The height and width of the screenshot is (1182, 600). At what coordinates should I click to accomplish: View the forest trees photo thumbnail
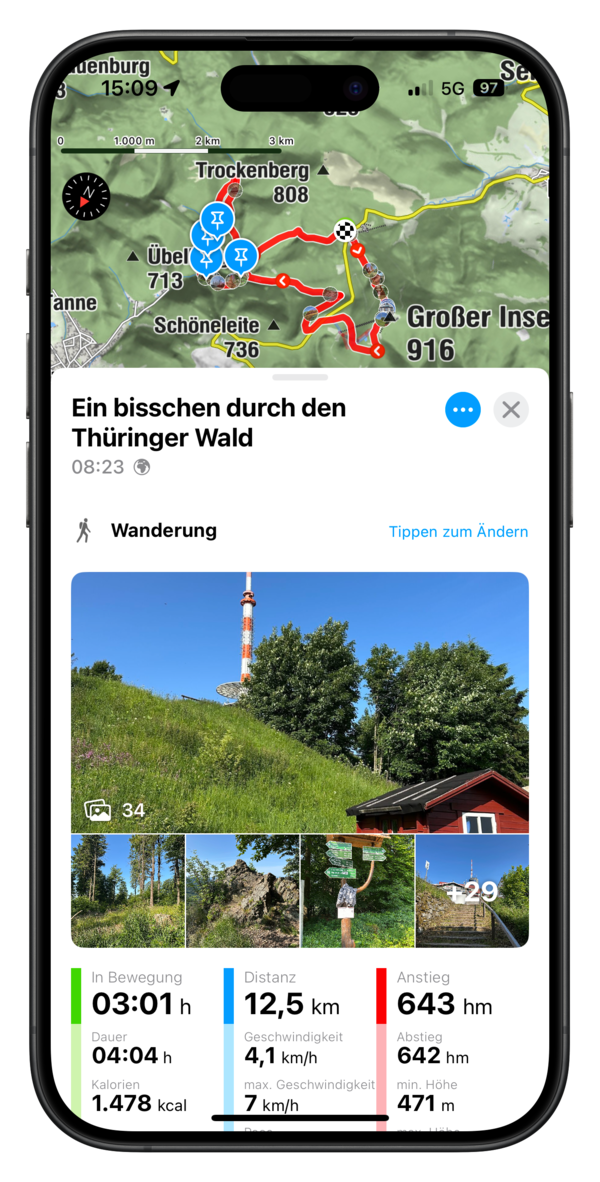[128, 891]
